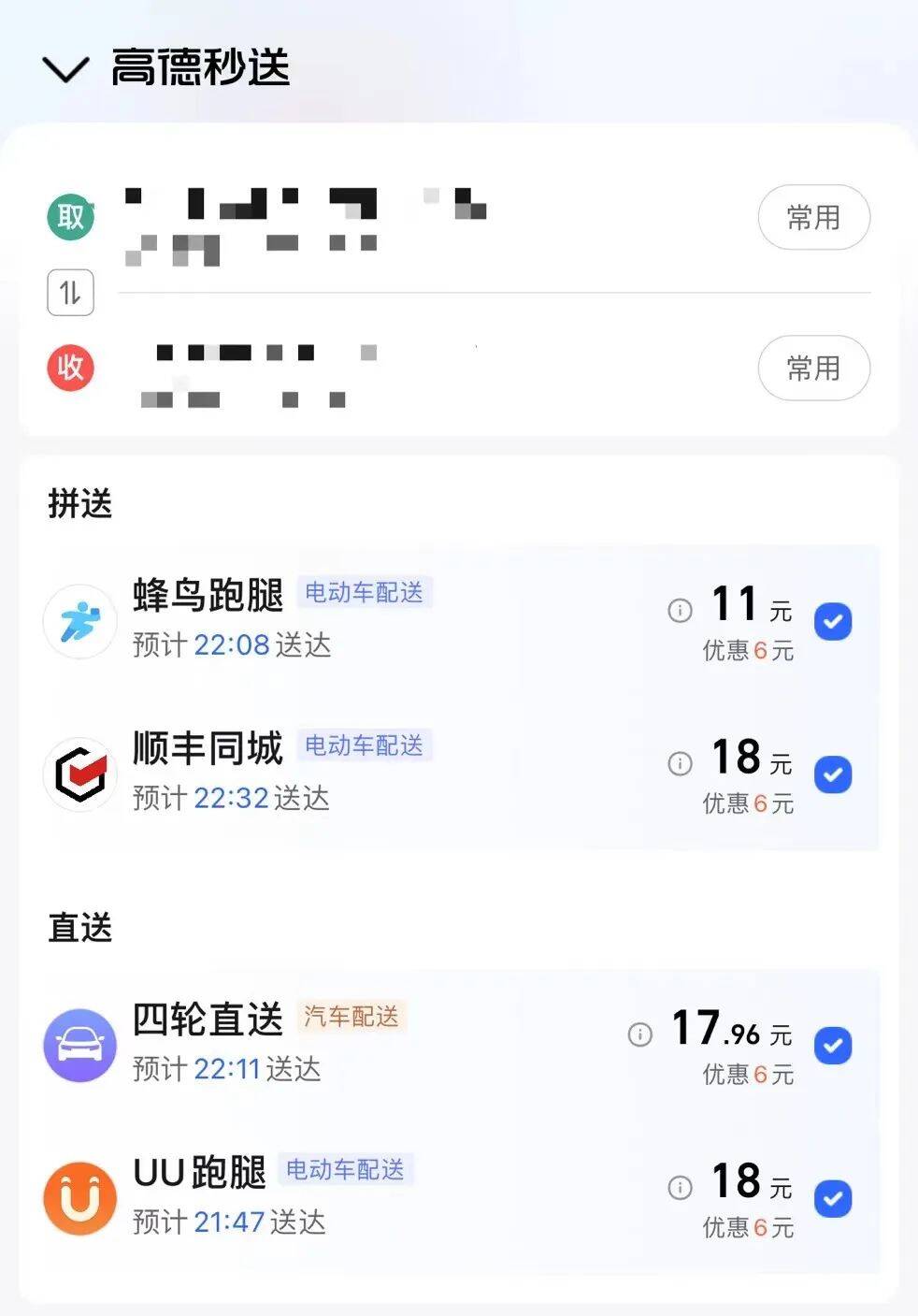This screenshot has height=1316, width=918.
Task: Uncheck the 顺丰同城 delivery option
Action: click(833, 774)
